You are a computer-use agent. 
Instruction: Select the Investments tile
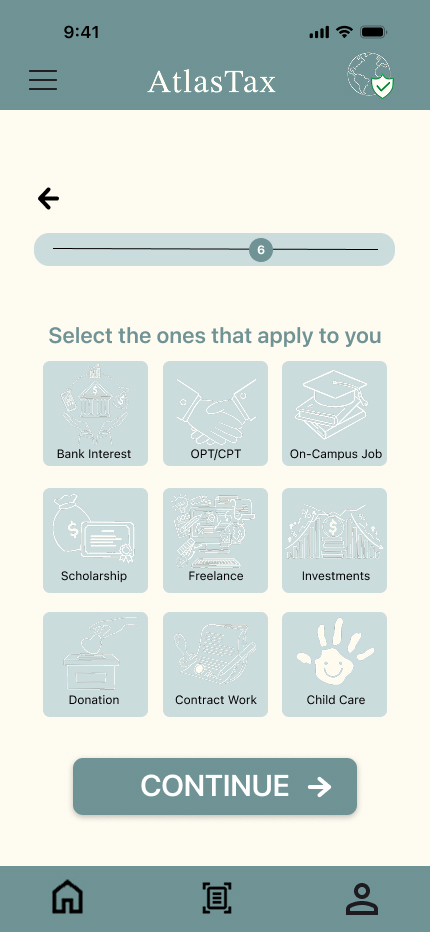[334, 540]
